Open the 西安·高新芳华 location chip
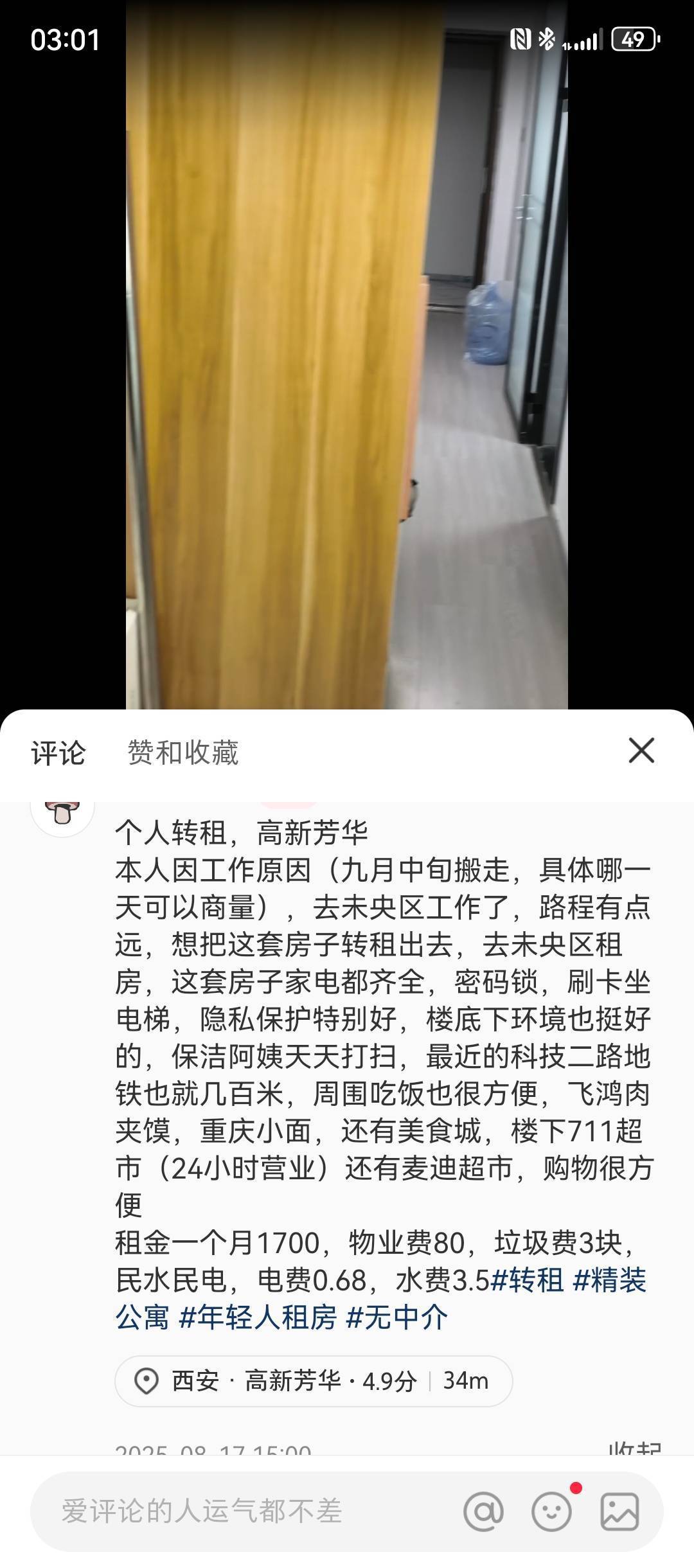The image size is (694, 1568). [313, 1381]
